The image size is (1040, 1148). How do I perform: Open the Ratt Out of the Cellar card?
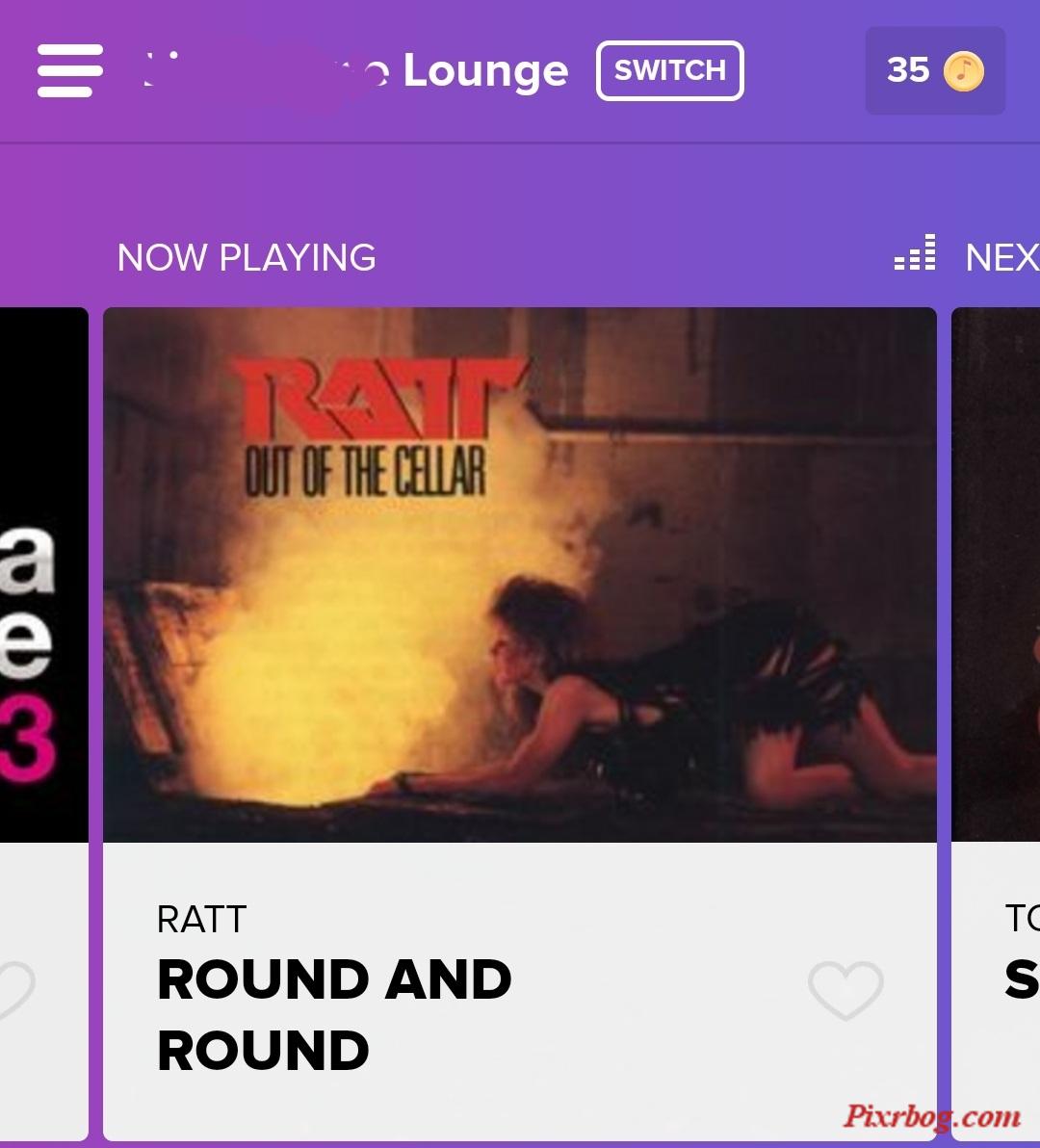point(519,575)
